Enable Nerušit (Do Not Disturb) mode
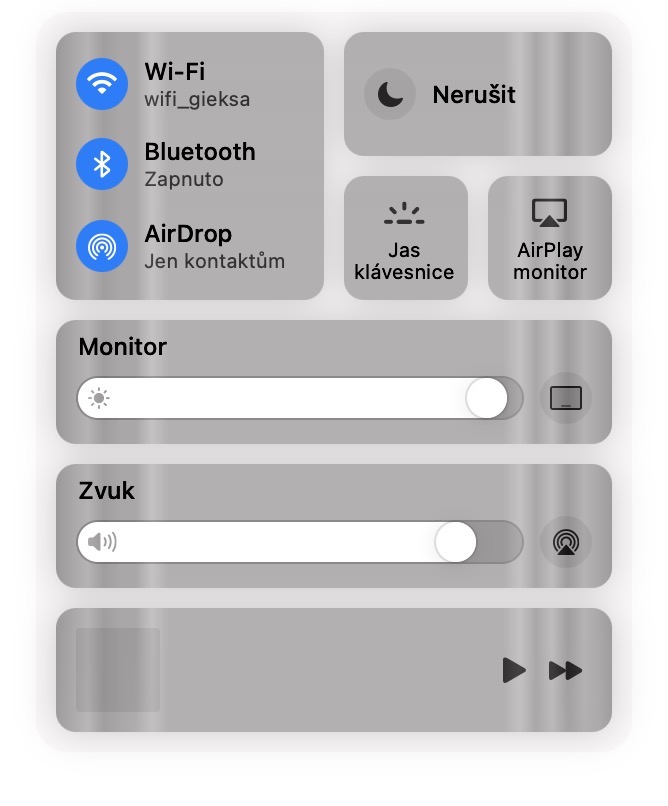The image size is (668, 806). [x=389, y=95]
